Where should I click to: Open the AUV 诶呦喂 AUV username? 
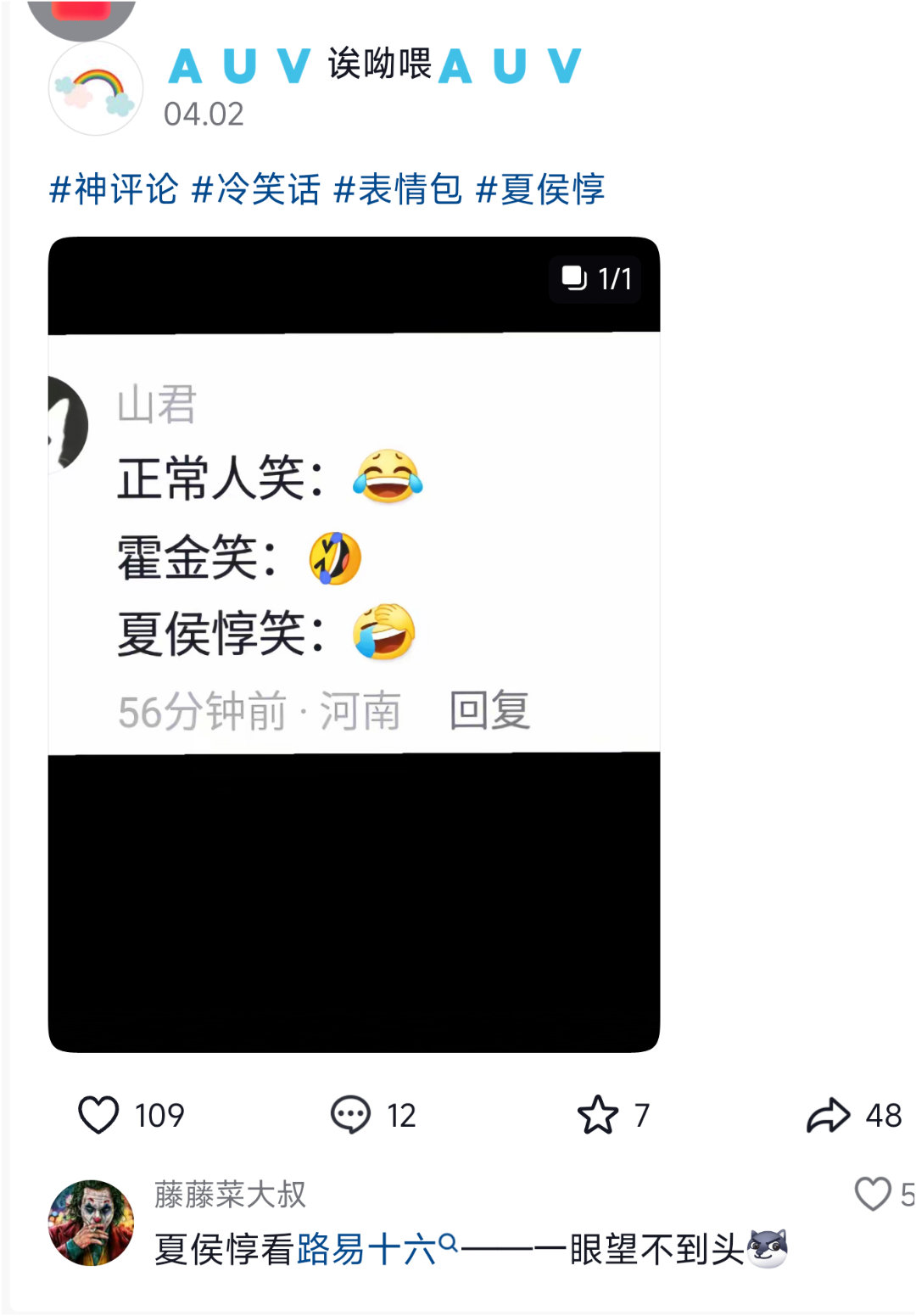pyautogui.click(x=374, y=65)
